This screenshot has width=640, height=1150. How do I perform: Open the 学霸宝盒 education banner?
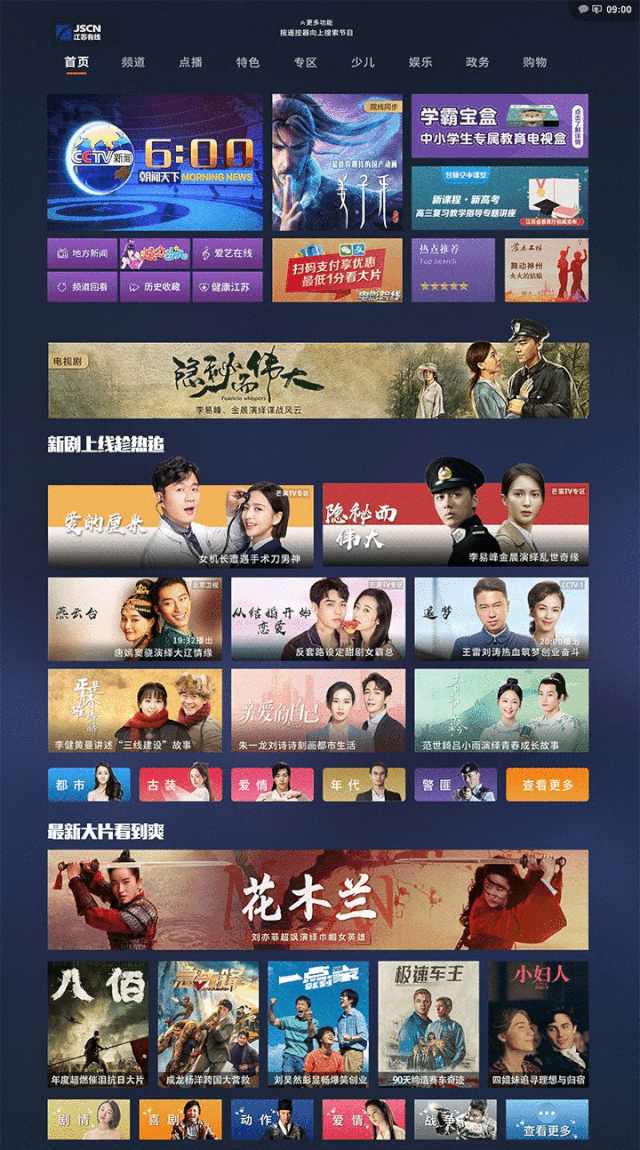(499, 126)
